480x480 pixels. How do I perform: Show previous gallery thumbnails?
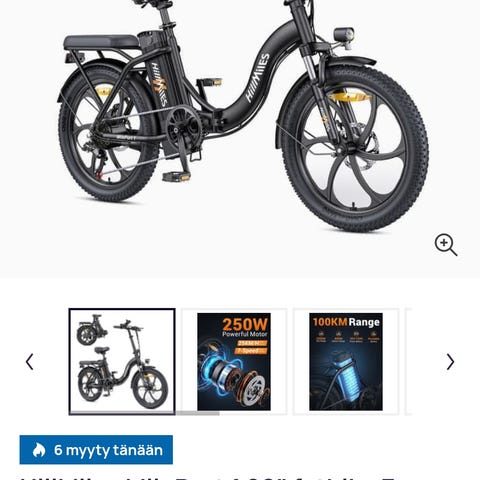click(30, 362)
